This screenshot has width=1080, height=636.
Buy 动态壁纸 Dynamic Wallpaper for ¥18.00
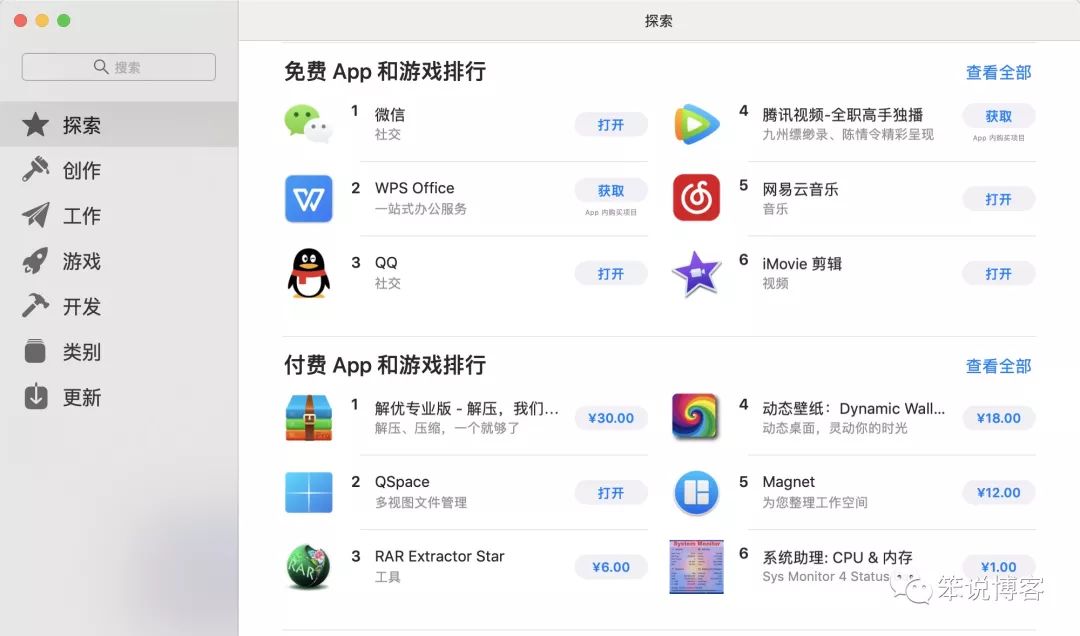(x=998, y=418)
